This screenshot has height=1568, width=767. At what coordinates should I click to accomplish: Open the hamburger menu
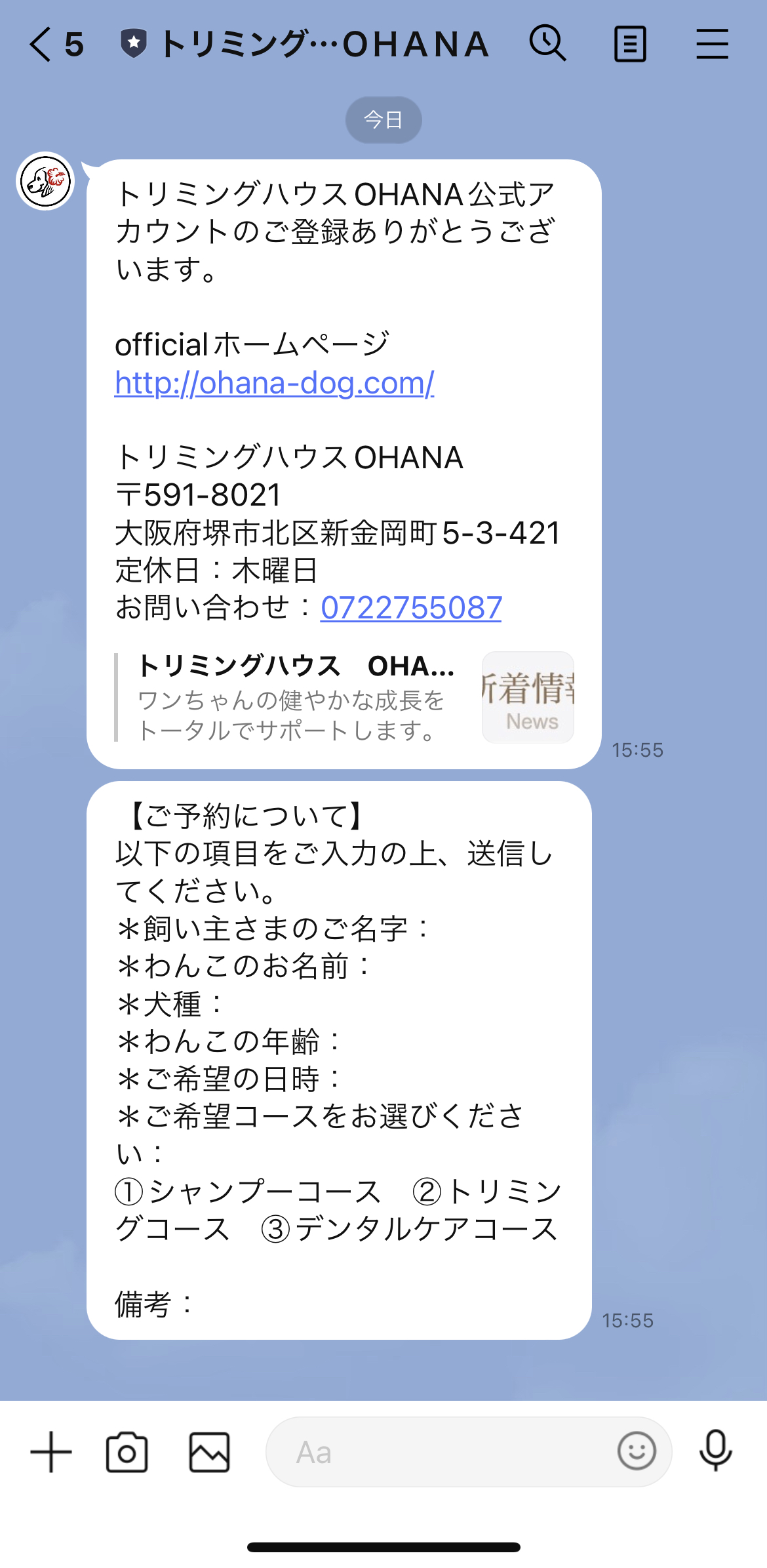pos(713,44)
